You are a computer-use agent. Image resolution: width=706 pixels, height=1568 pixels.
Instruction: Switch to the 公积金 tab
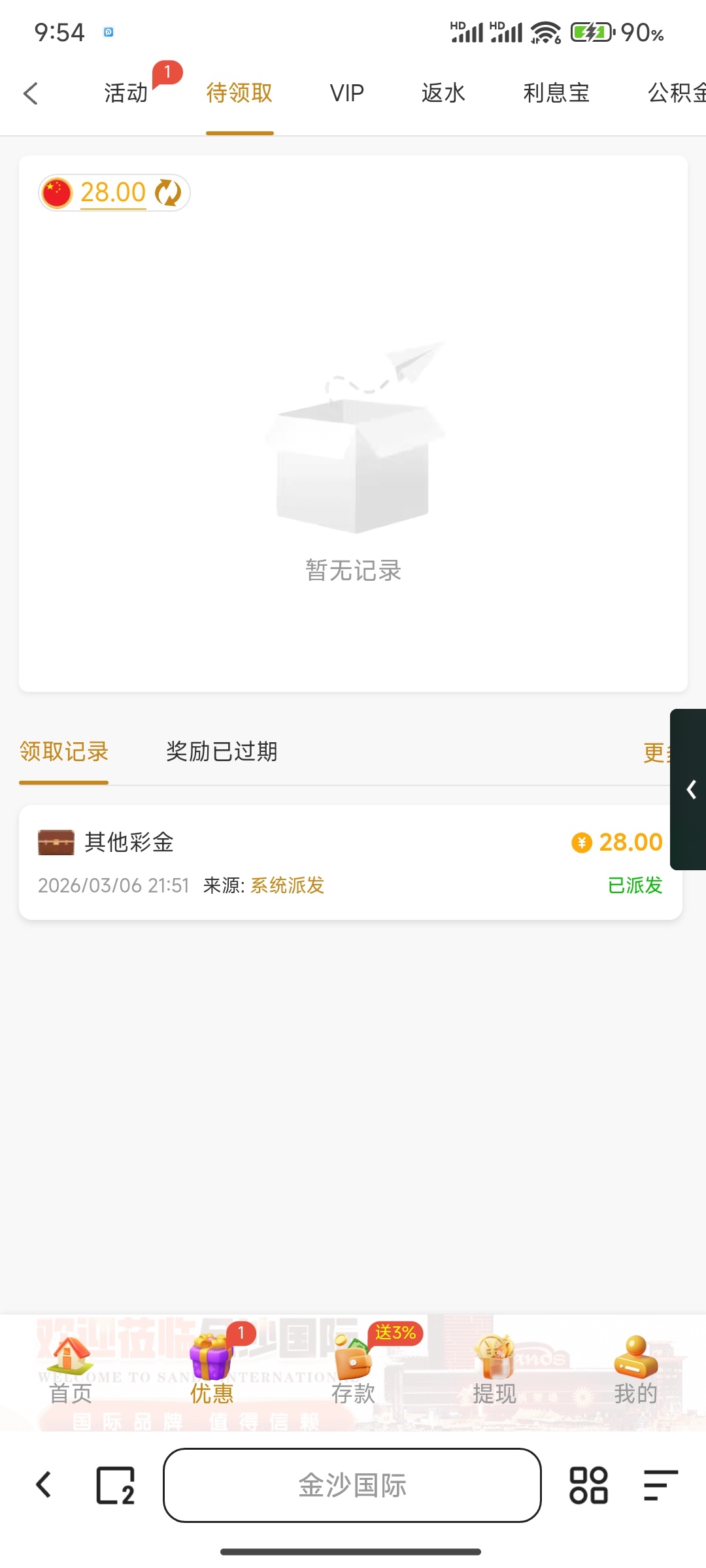(677, 93)
